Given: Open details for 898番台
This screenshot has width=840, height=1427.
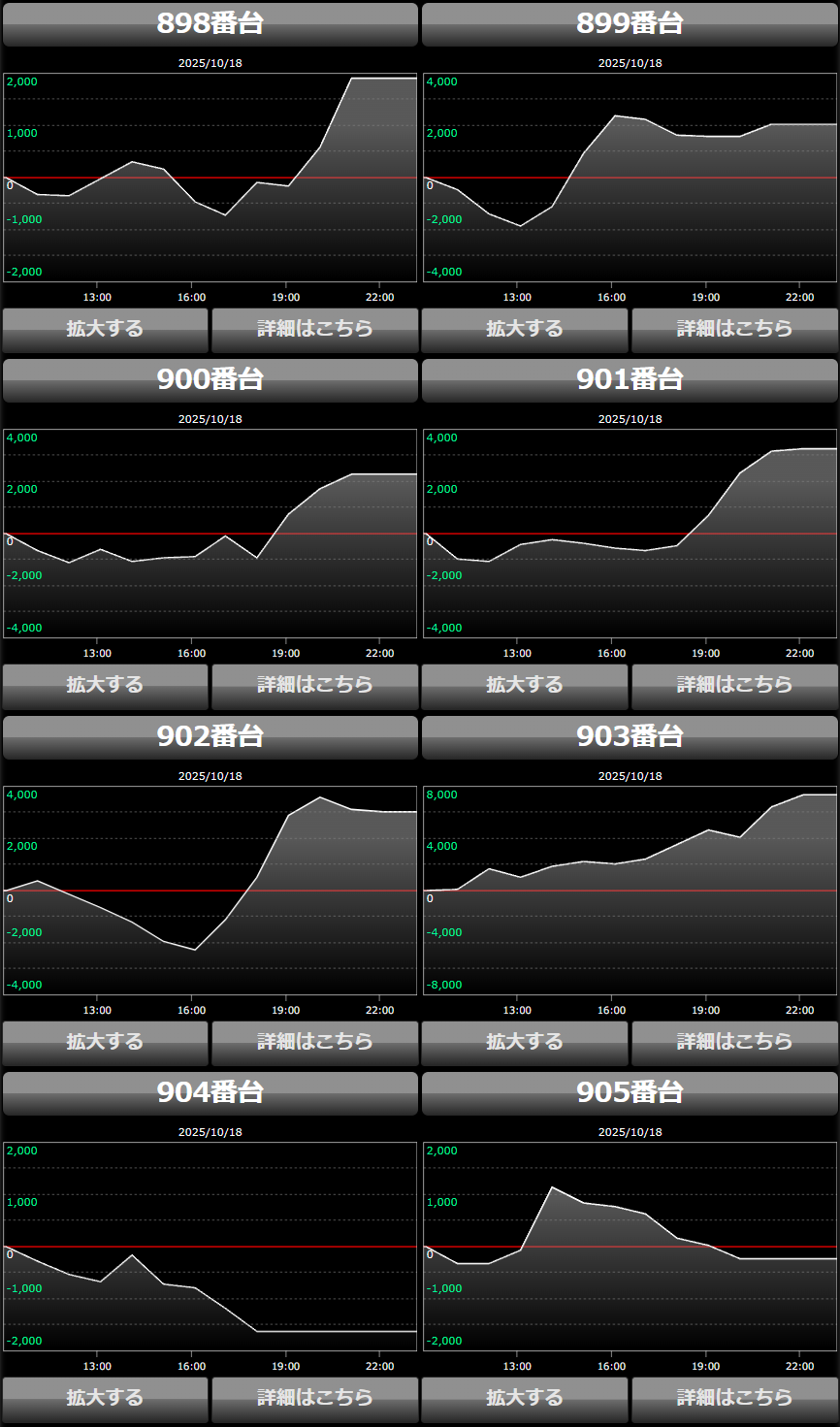Looking at the screenshot, I should pos(314,330).
